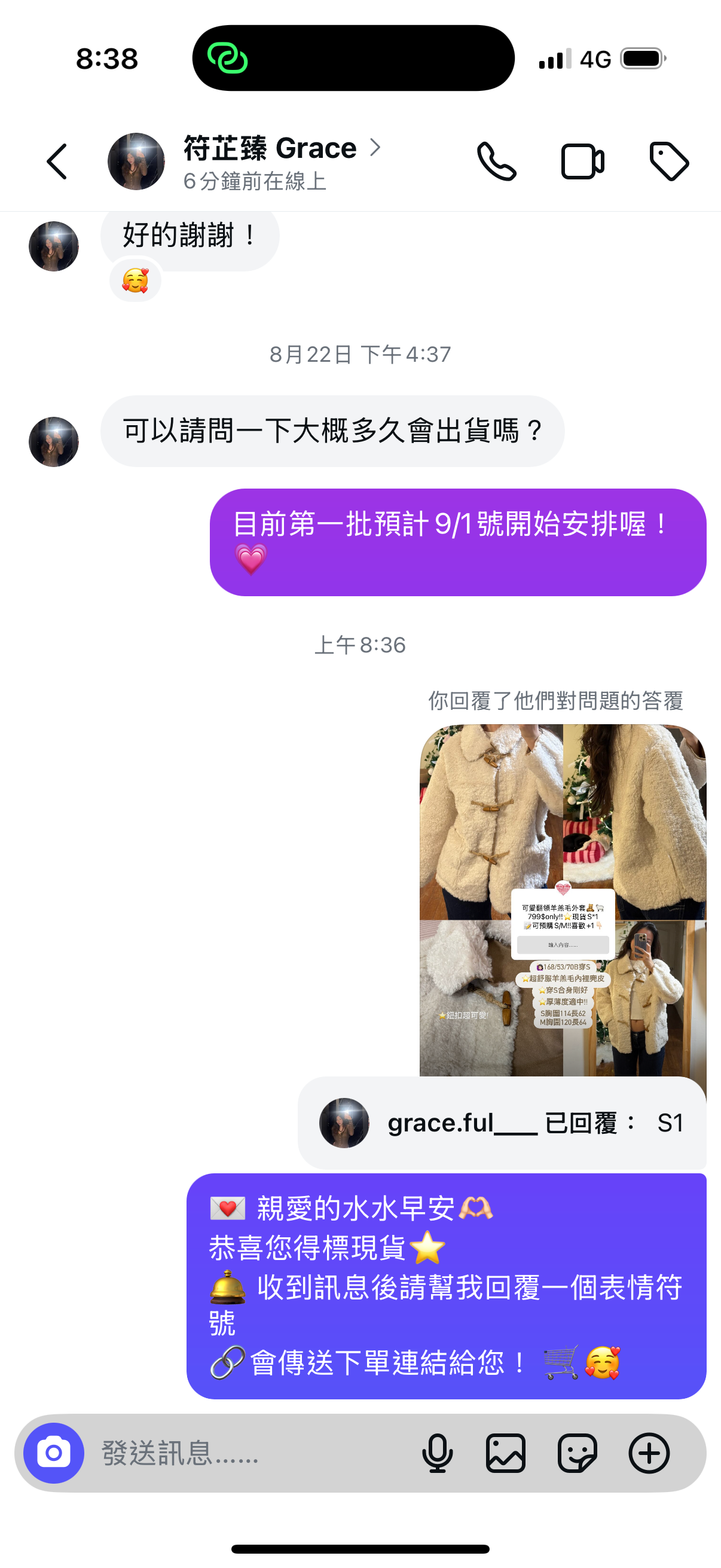Open the sticker picker
Viewport: 721px width, 1568px height.
coord(577,1453)
